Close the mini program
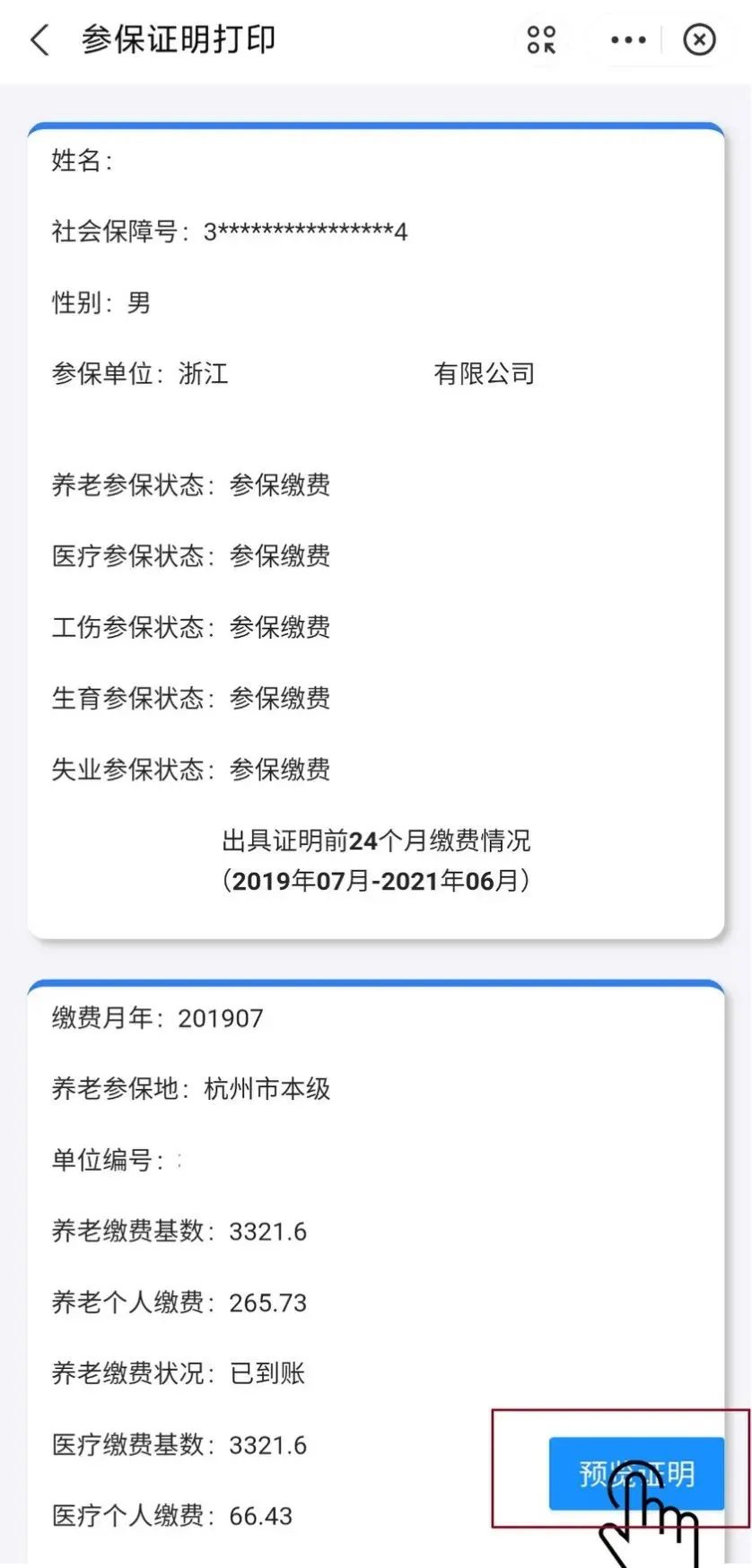The width and height of the screenshot is (752, 1568). point(699,39)
